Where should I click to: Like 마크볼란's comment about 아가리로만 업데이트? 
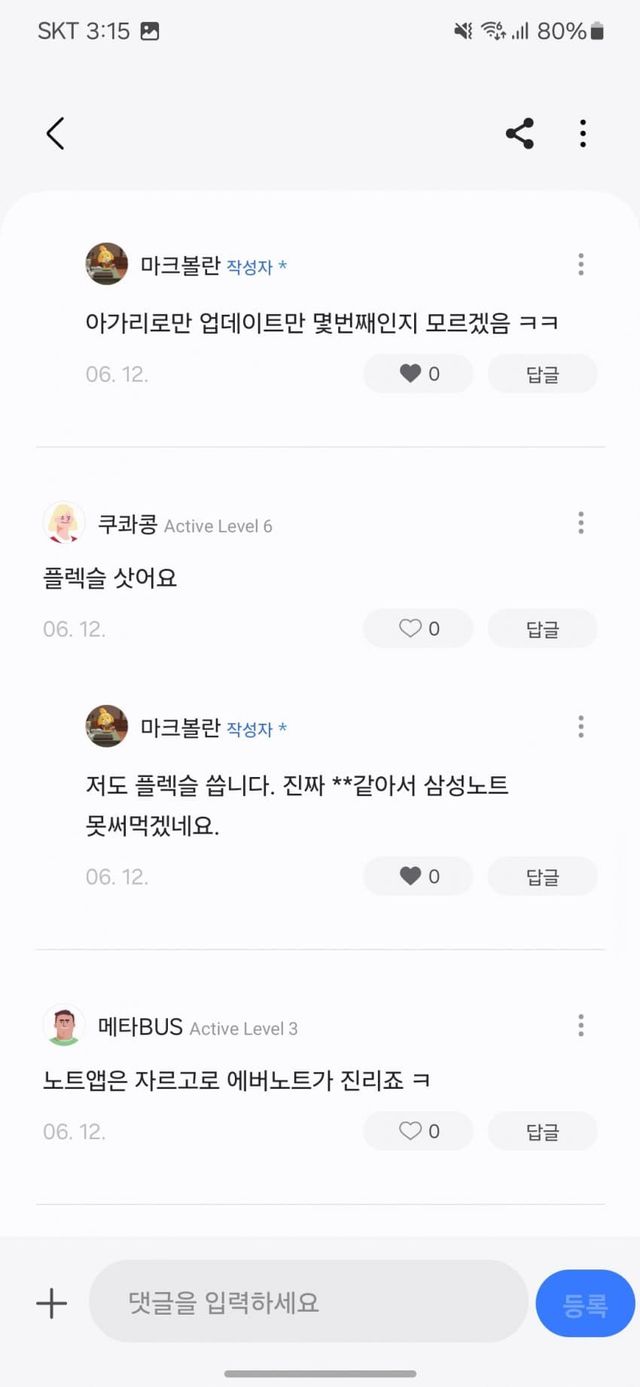click(419, 374)
